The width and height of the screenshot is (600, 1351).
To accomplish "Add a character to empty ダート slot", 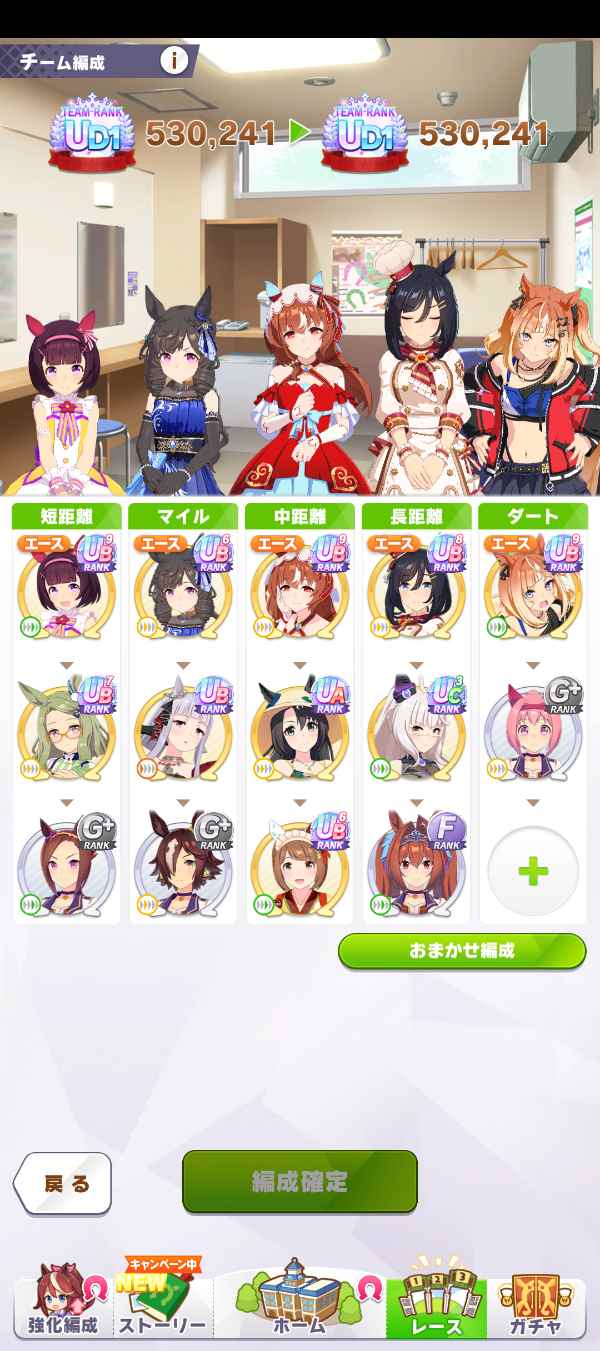I will click(532, 871).
